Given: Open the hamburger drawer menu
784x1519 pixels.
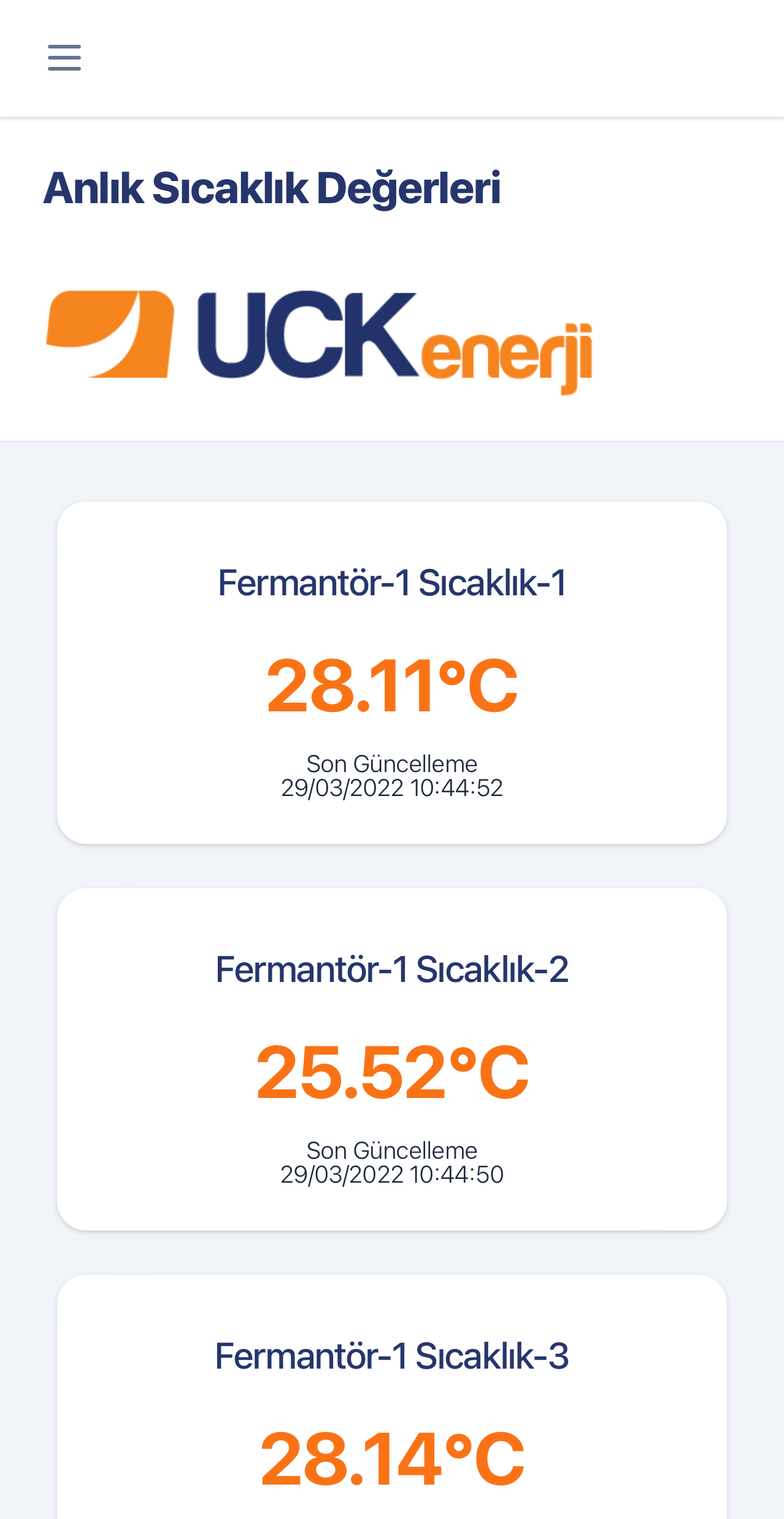Looking at the screenshot, I should pos(64,58).
